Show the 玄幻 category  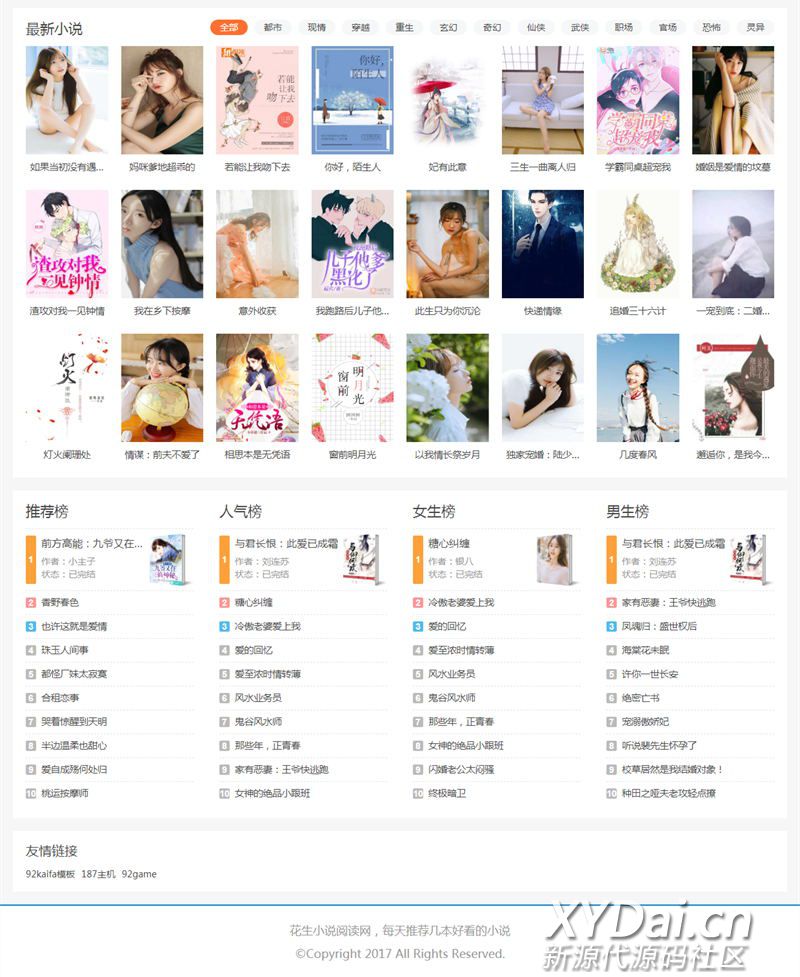[x=448, y=27]
